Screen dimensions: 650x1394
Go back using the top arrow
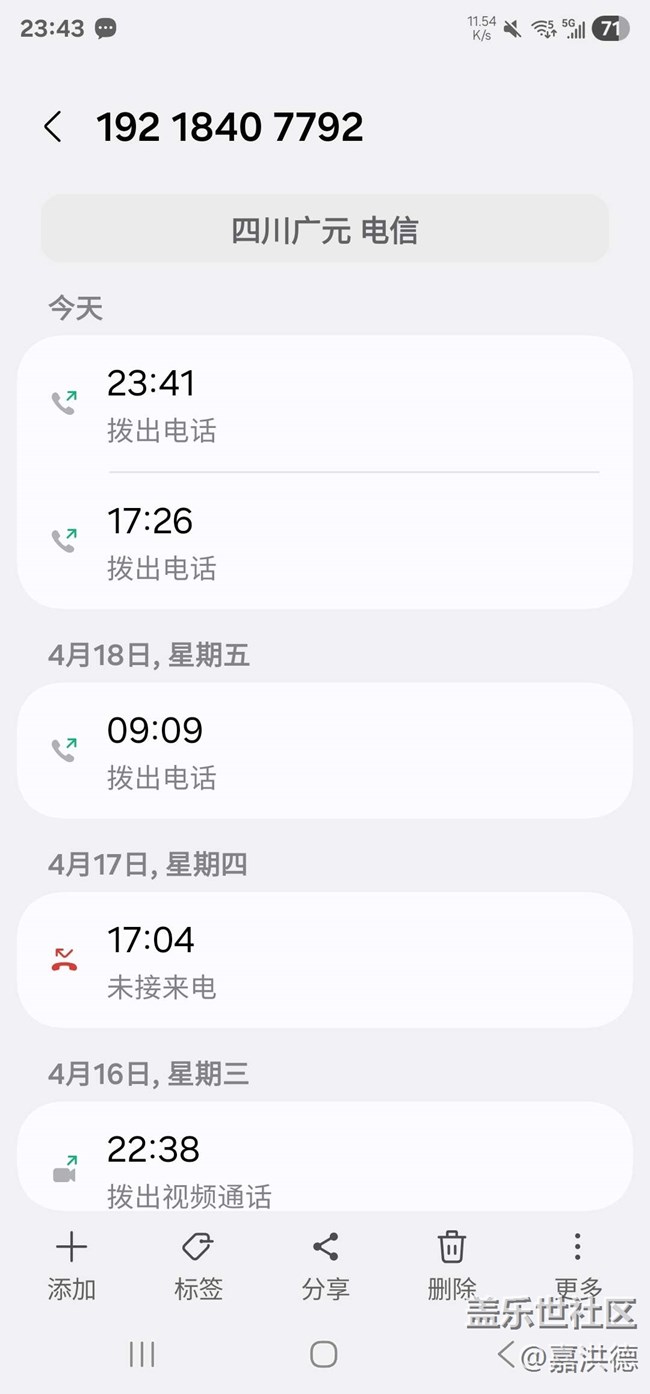[x=53, y=127]
